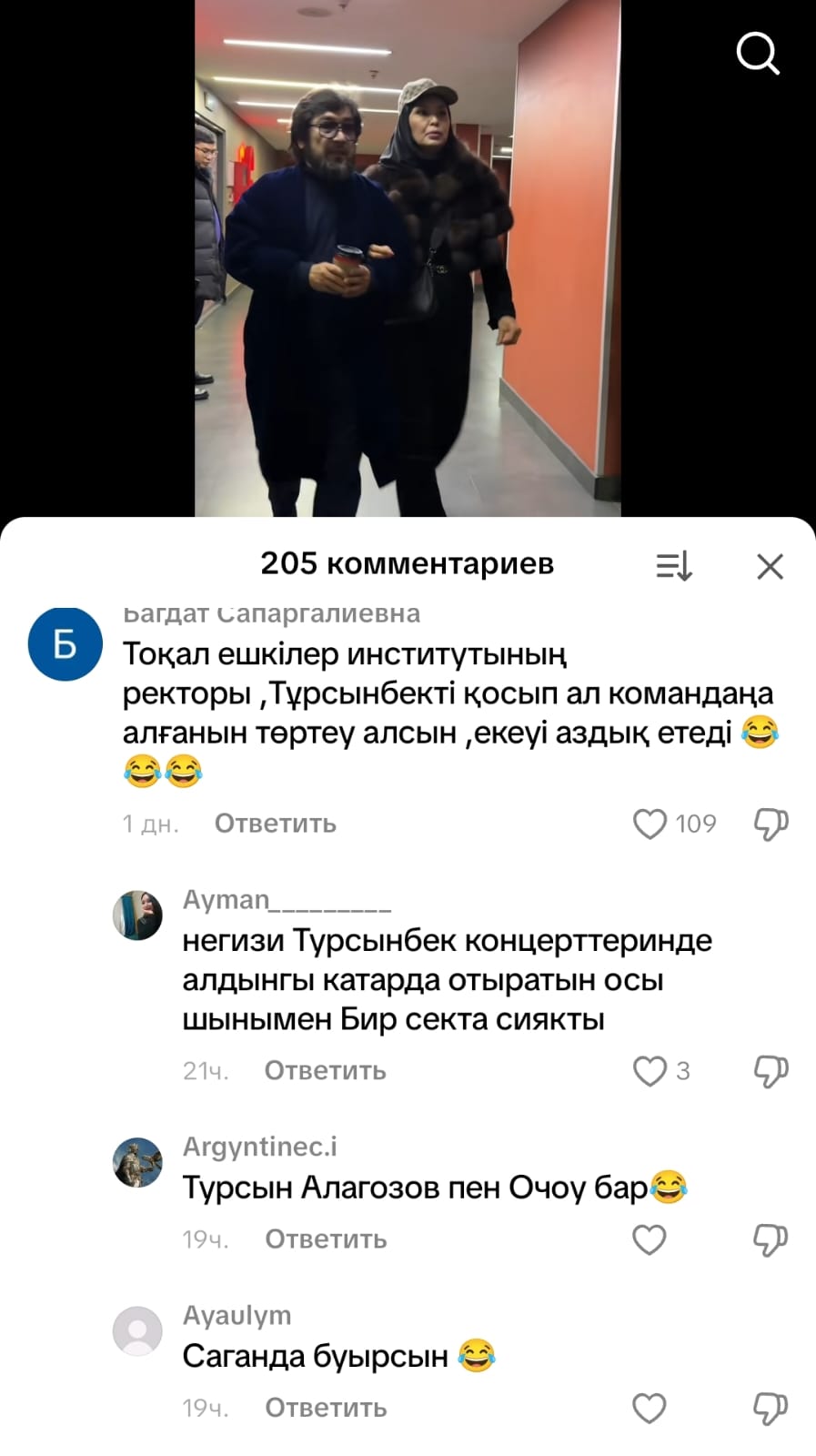Open Багдат Сапаргалиевна's profile avatar
The image size is (816, 1456).
point(65,644)
